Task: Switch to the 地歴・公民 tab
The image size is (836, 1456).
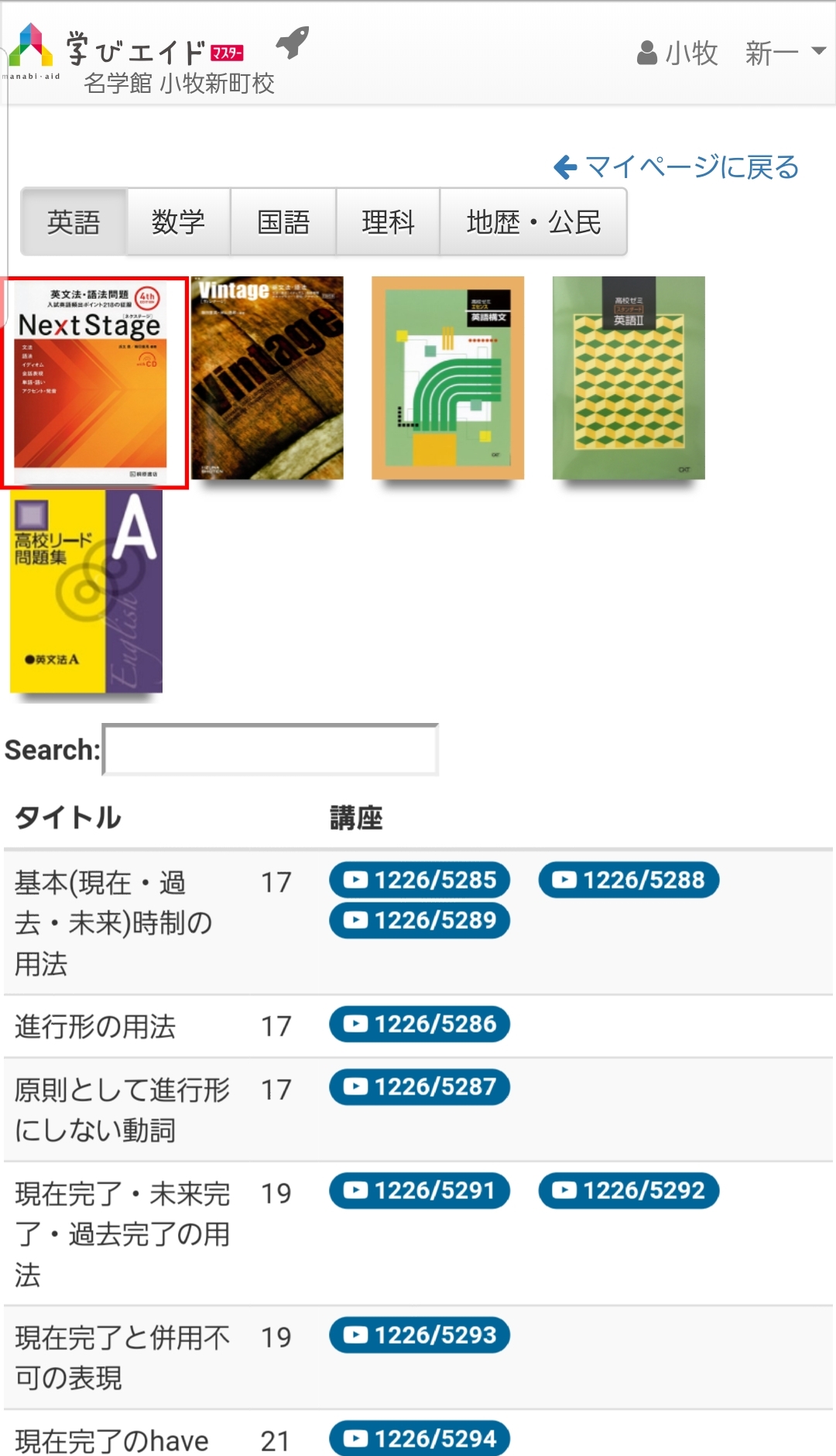Action: tap(533, 222)
